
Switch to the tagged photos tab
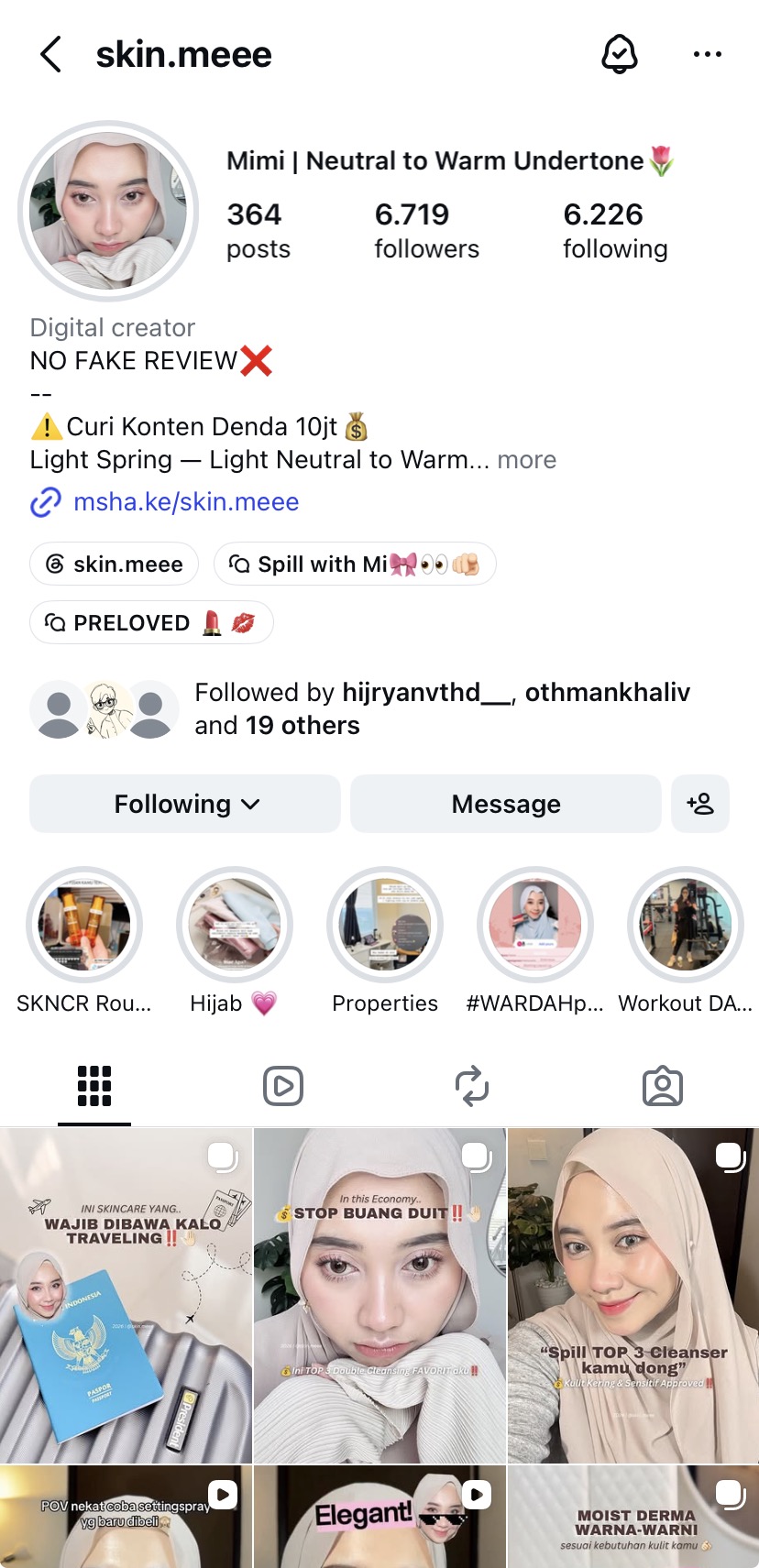[662, 1086]
